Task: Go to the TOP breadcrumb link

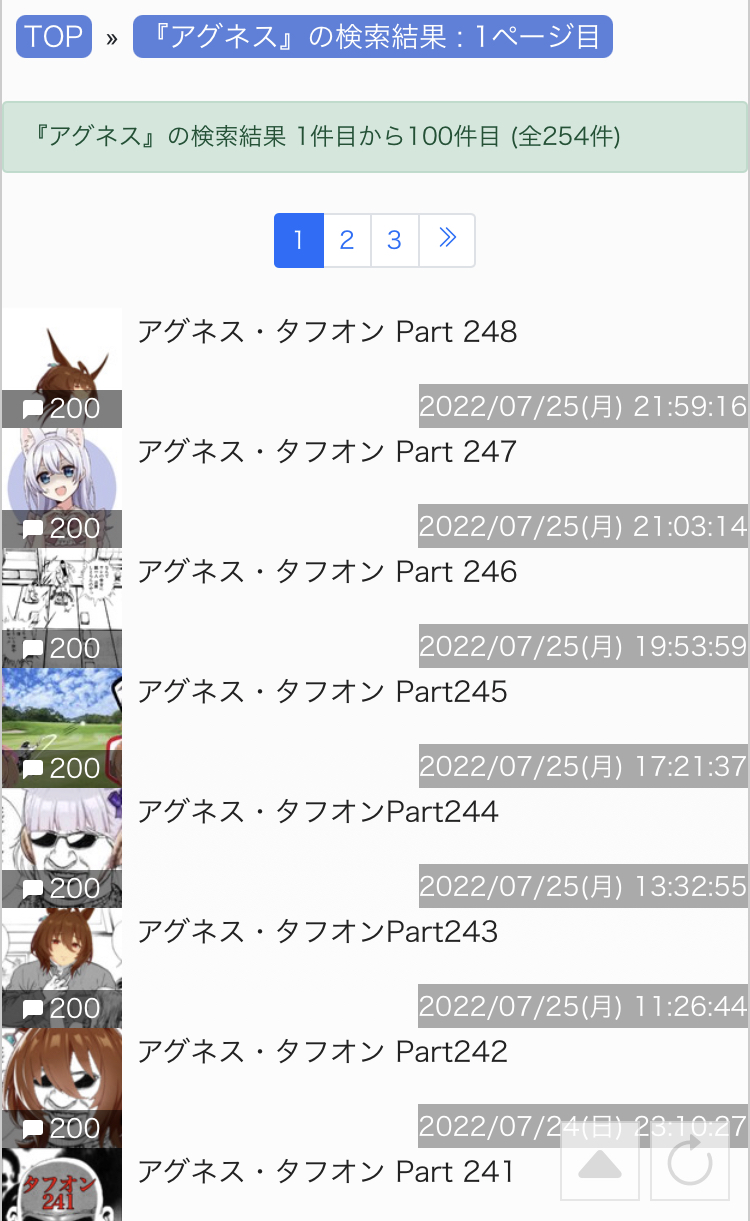Action: click(54, 38)
